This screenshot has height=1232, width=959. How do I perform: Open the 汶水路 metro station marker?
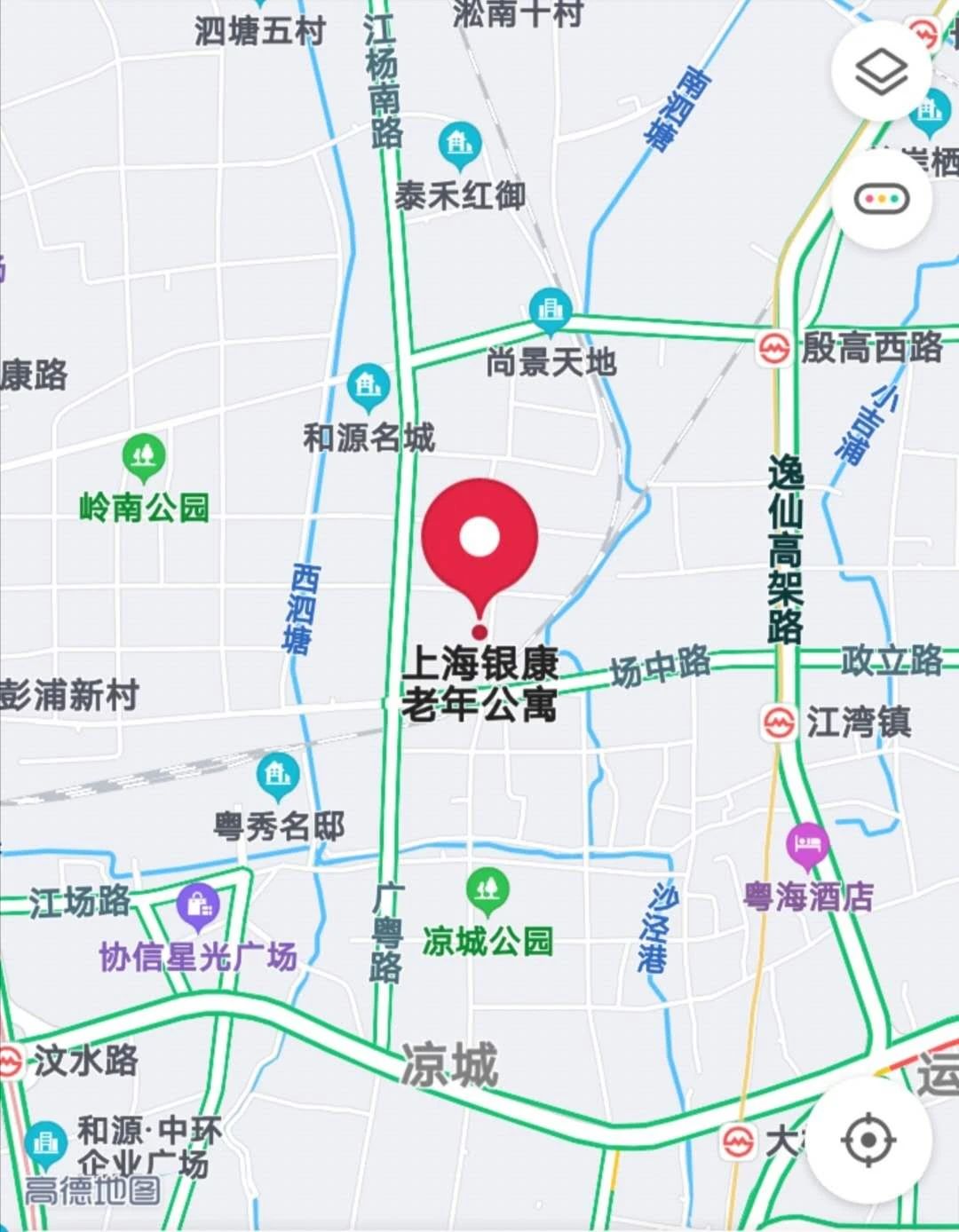[x=9, y=1061]
